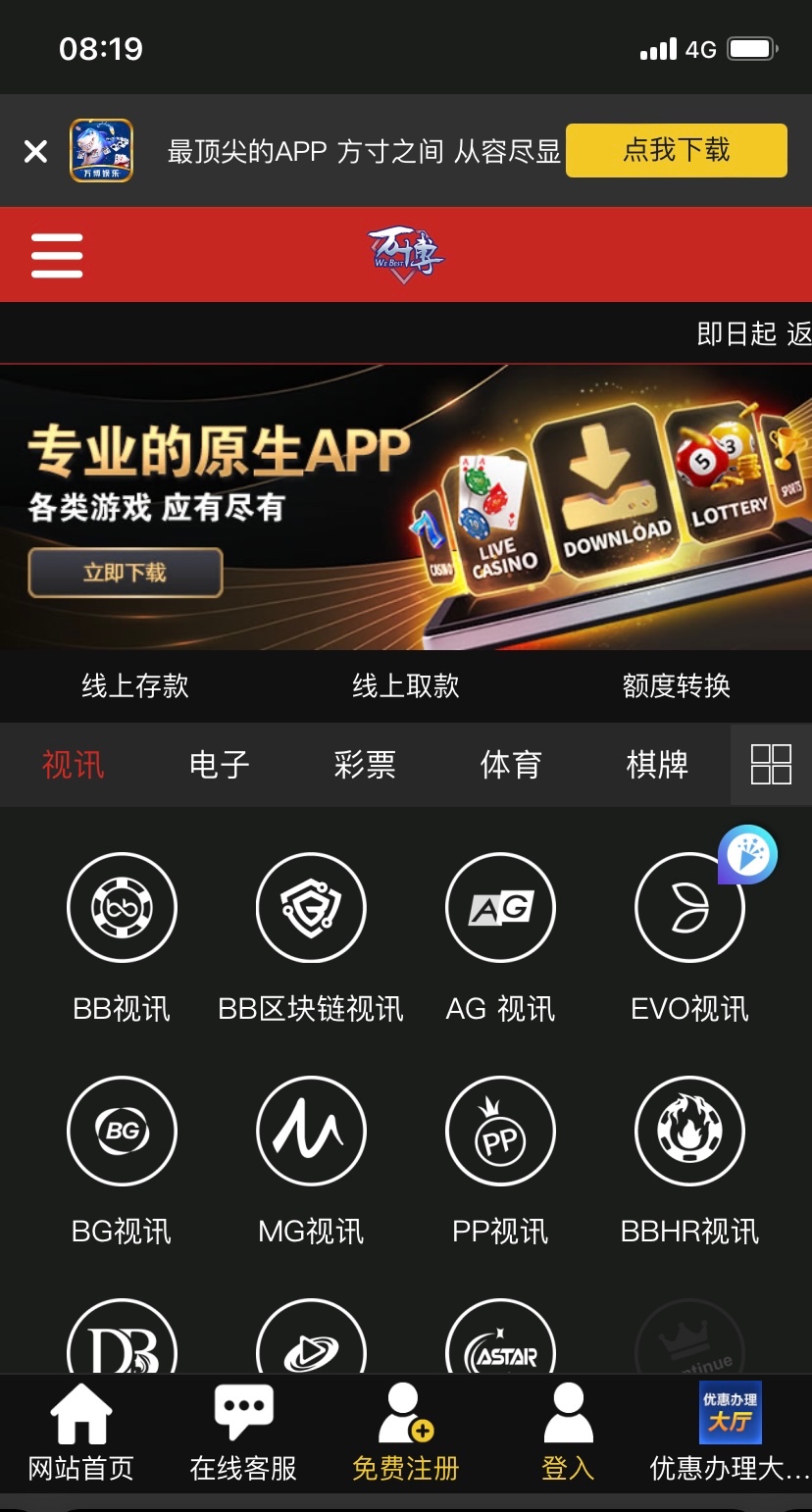Tap the 点我下载 download button
The height and width of the screenshot is (1512, 812).
tap(676, 150)
